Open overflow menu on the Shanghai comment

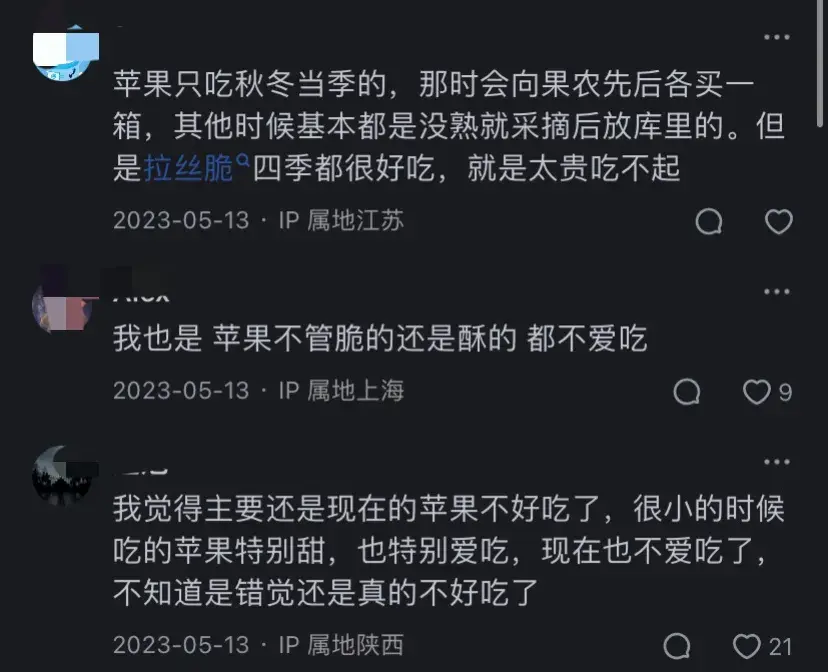click(x=777, y=291)
